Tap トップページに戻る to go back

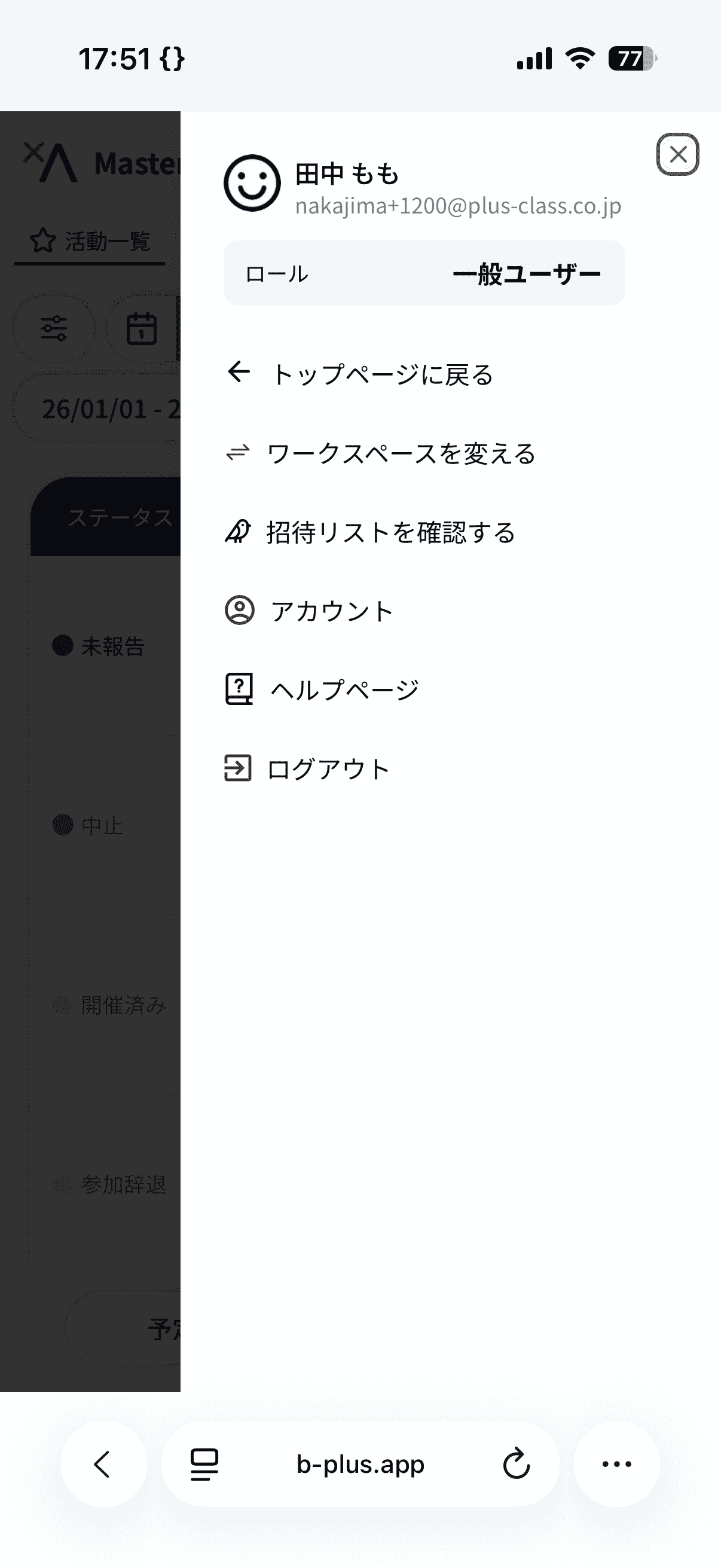point(384,374)
